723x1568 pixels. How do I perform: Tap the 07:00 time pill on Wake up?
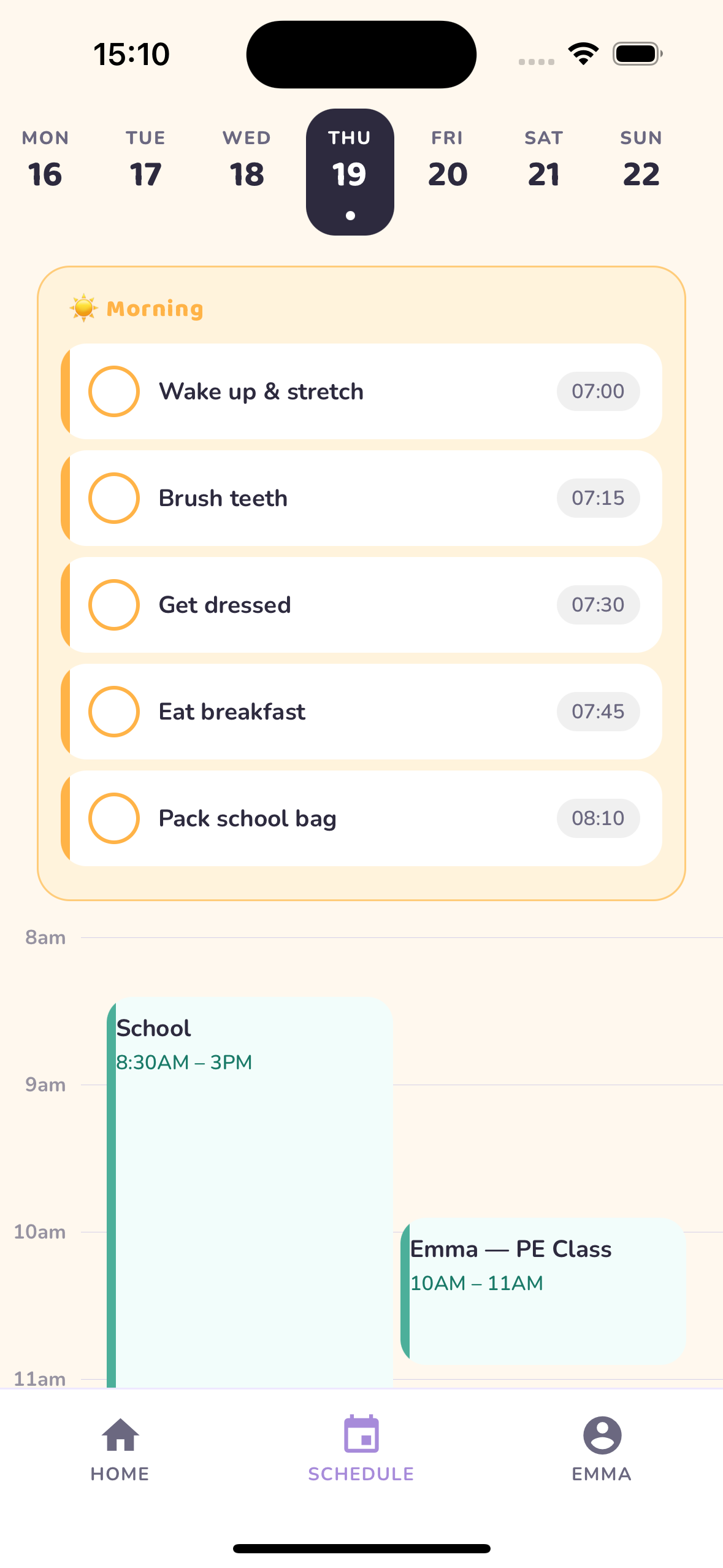tap(598, 391)
